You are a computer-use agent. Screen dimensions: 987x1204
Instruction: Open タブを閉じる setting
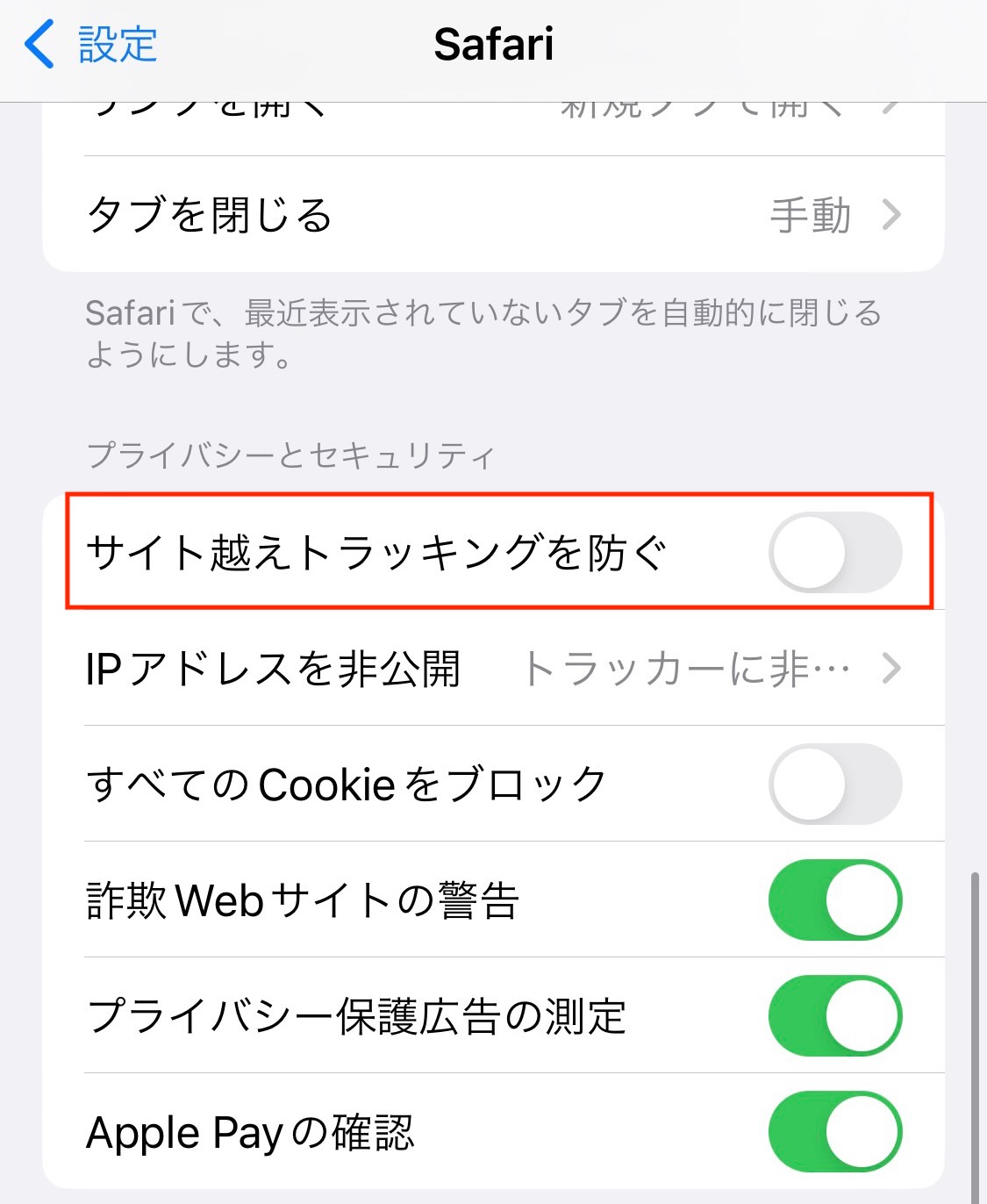point(493,215)
